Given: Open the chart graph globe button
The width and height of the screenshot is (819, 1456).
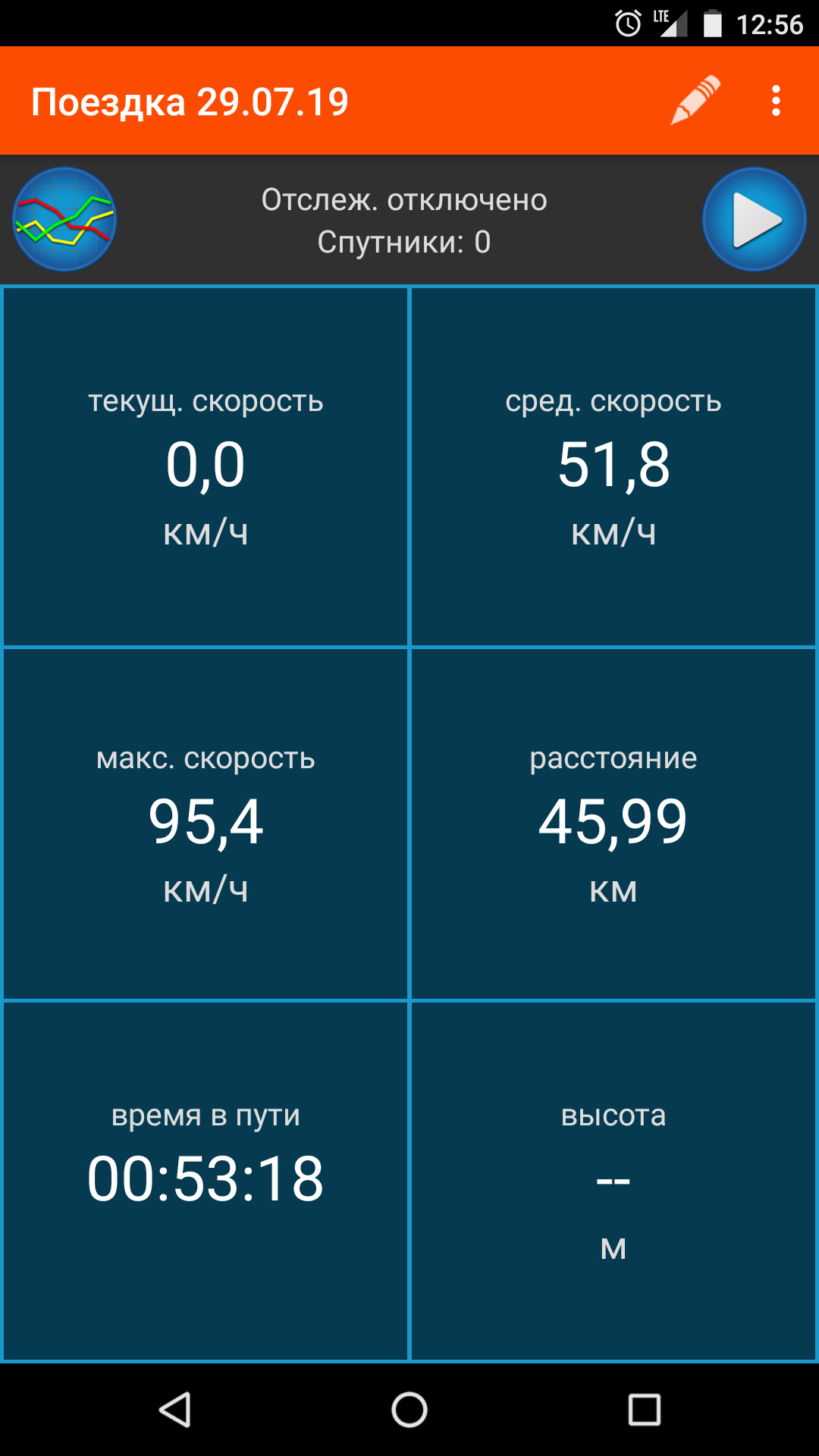Looking at the screenshot, I should [x=64, y=219].
